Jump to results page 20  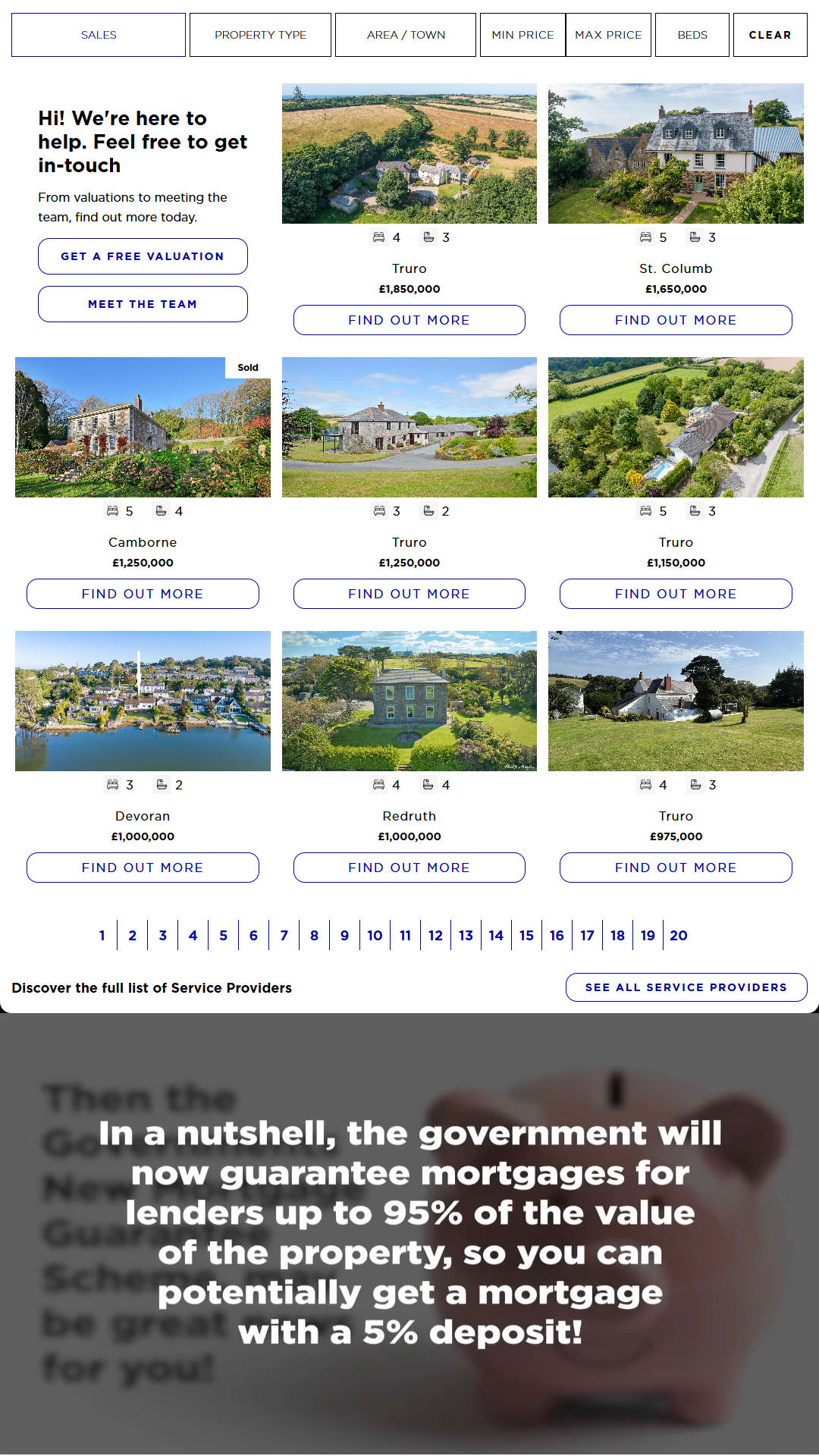(679, 935)
